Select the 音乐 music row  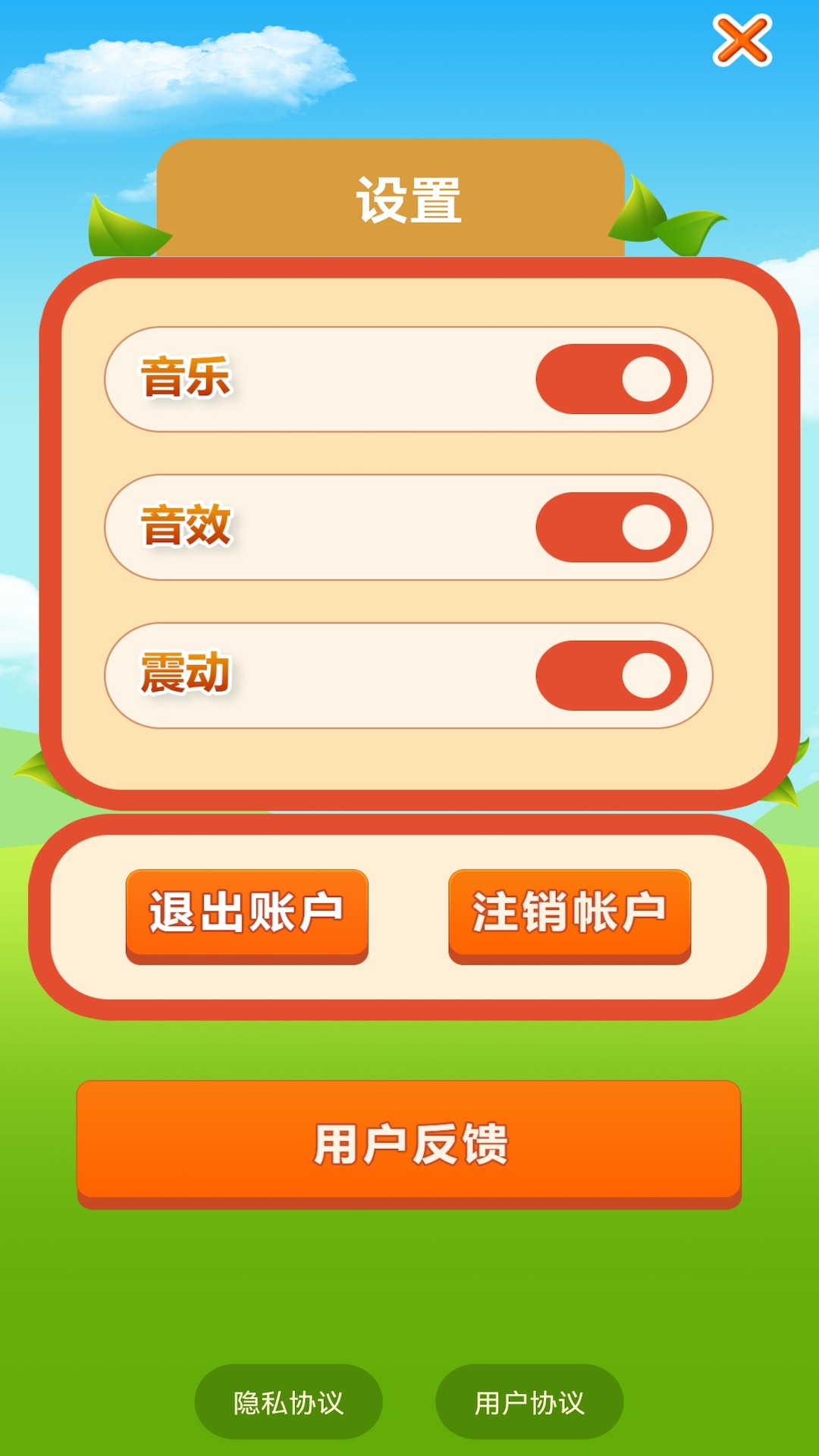[x=409, y=378]
